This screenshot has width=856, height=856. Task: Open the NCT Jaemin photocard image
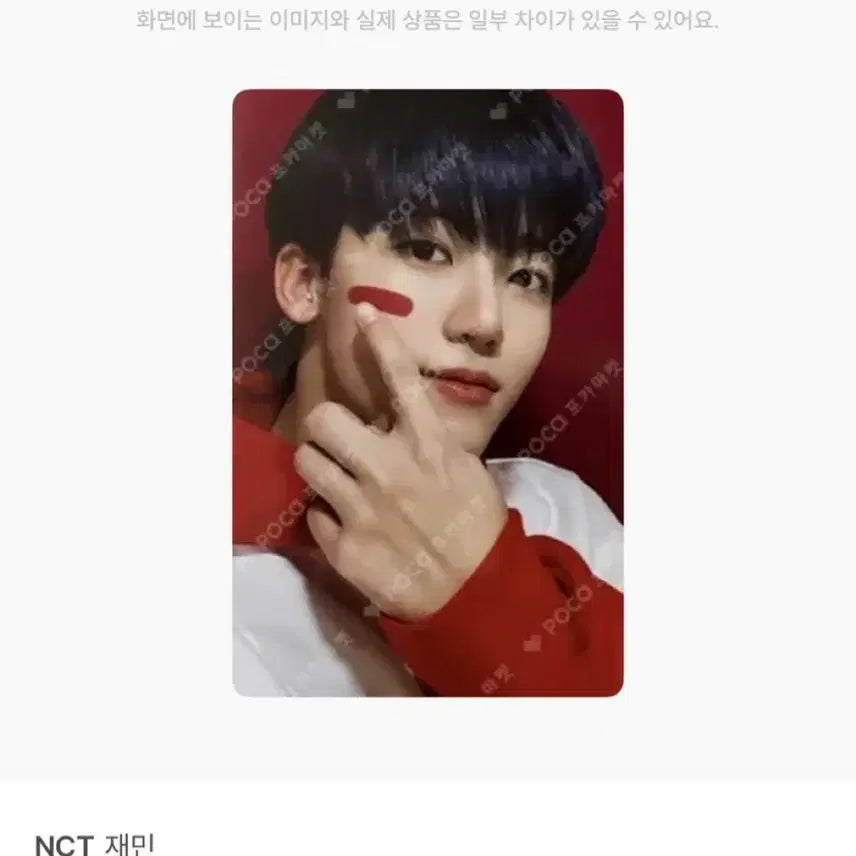(428, 392)
